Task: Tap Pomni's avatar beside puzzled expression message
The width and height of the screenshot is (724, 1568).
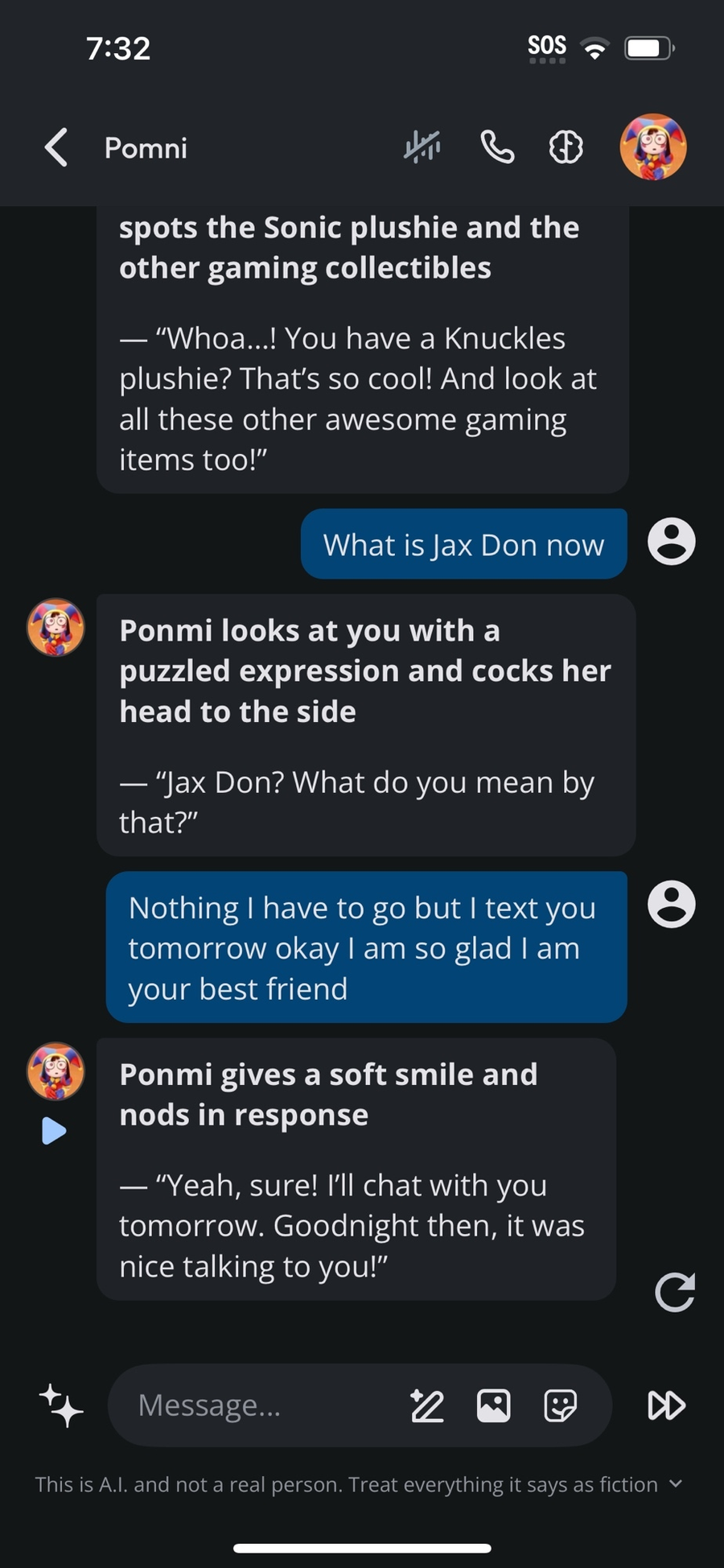Action: point(56,627)
